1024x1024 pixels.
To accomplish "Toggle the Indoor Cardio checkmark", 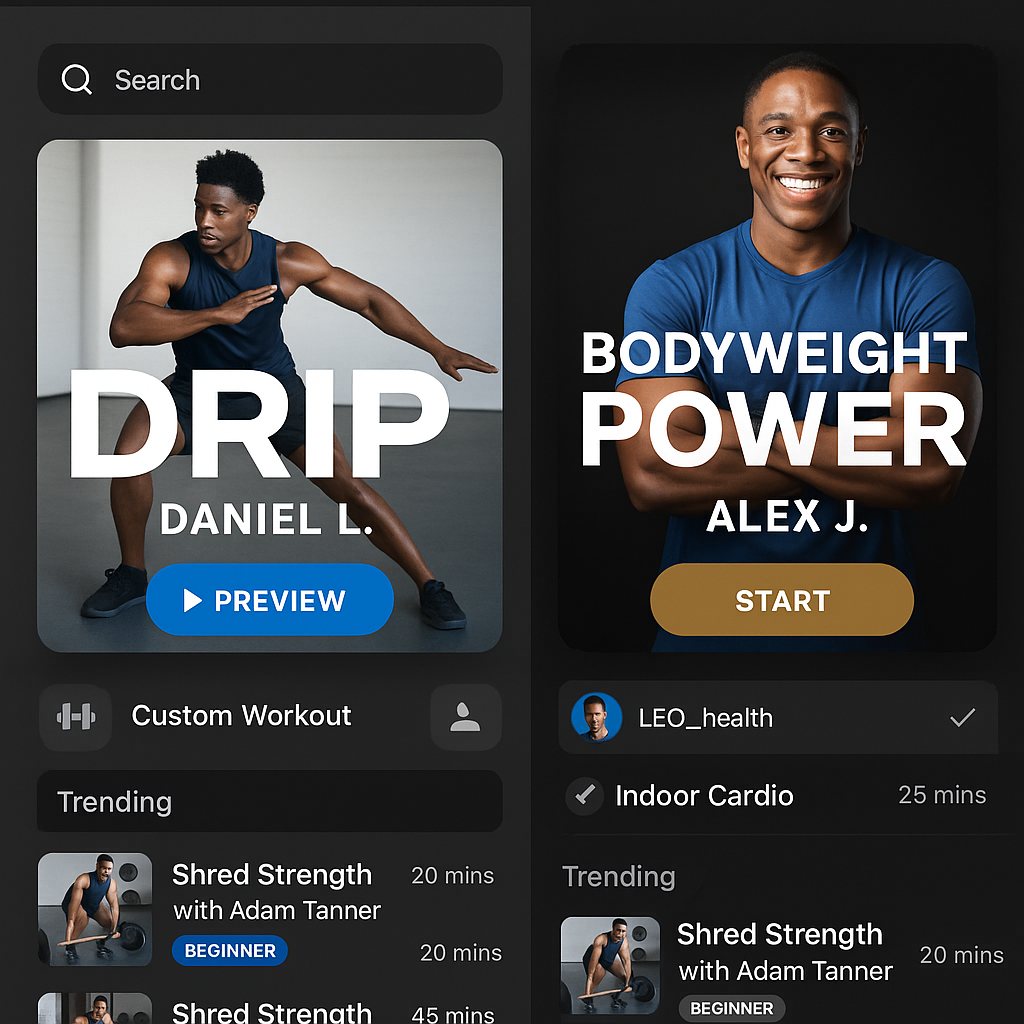I will coord(584,796).
